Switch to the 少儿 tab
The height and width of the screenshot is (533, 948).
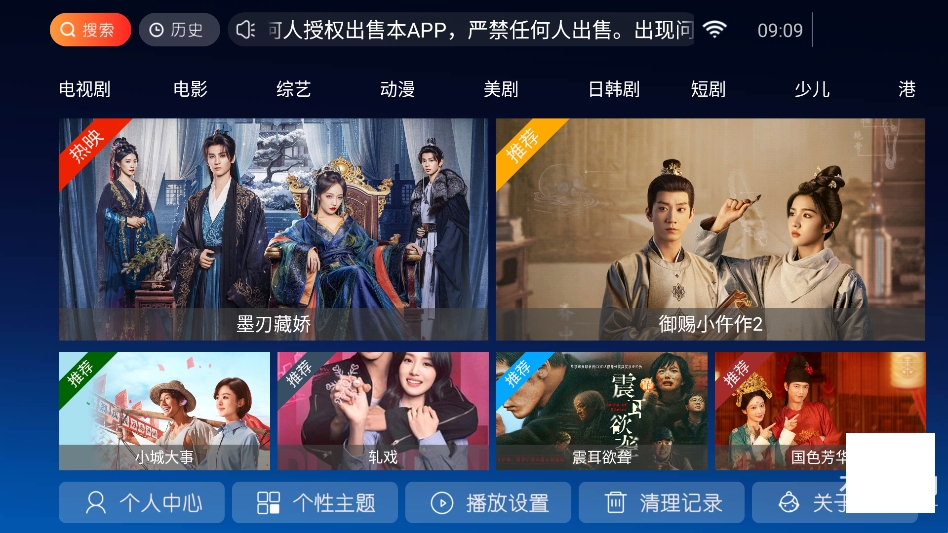pos(812,89)
